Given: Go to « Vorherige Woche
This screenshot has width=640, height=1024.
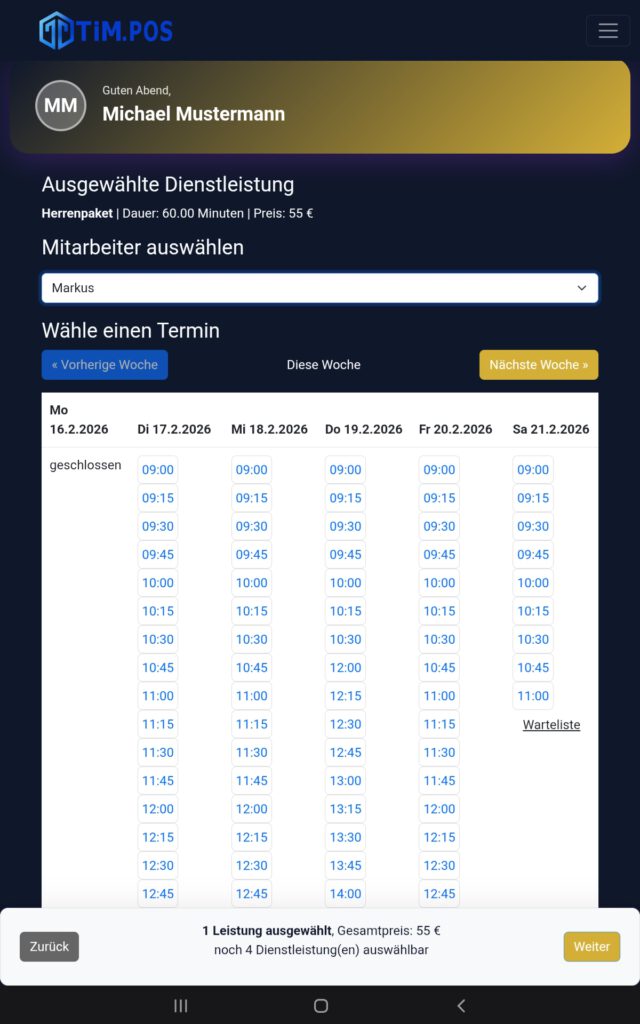Looking at the screenshot, I should coord(105,365).
